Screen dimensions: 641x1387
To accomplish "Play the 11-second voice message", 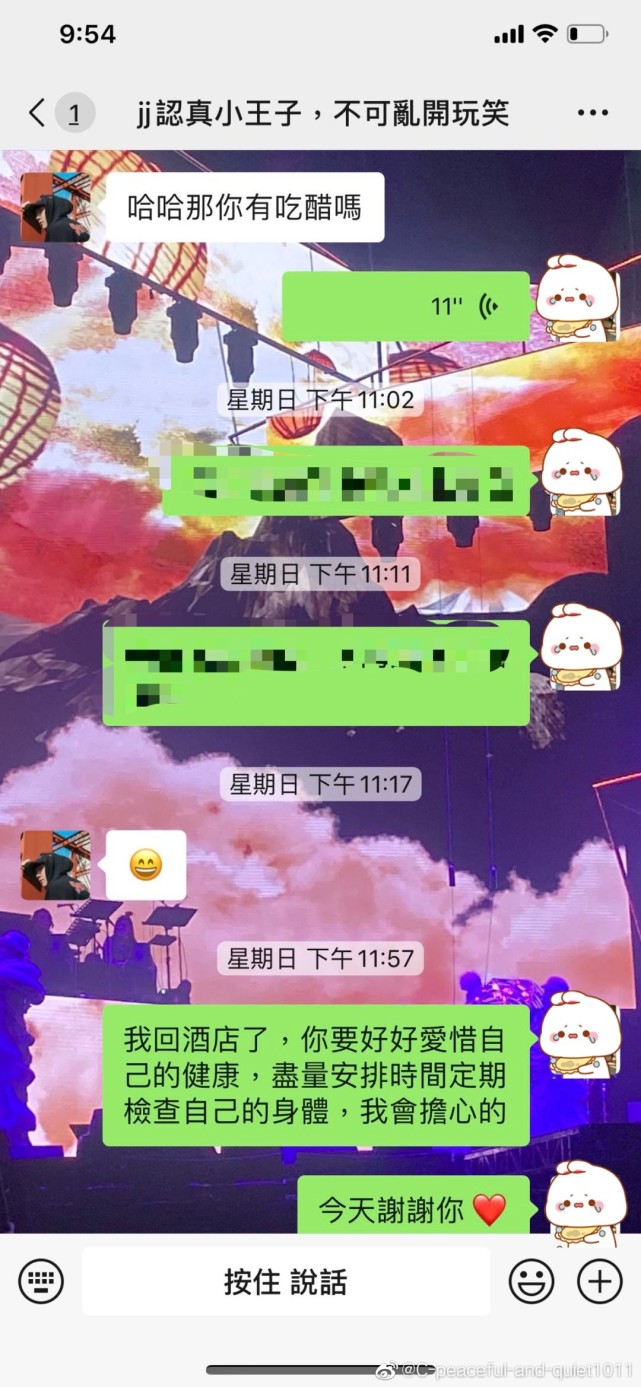I will pos(406,306).
